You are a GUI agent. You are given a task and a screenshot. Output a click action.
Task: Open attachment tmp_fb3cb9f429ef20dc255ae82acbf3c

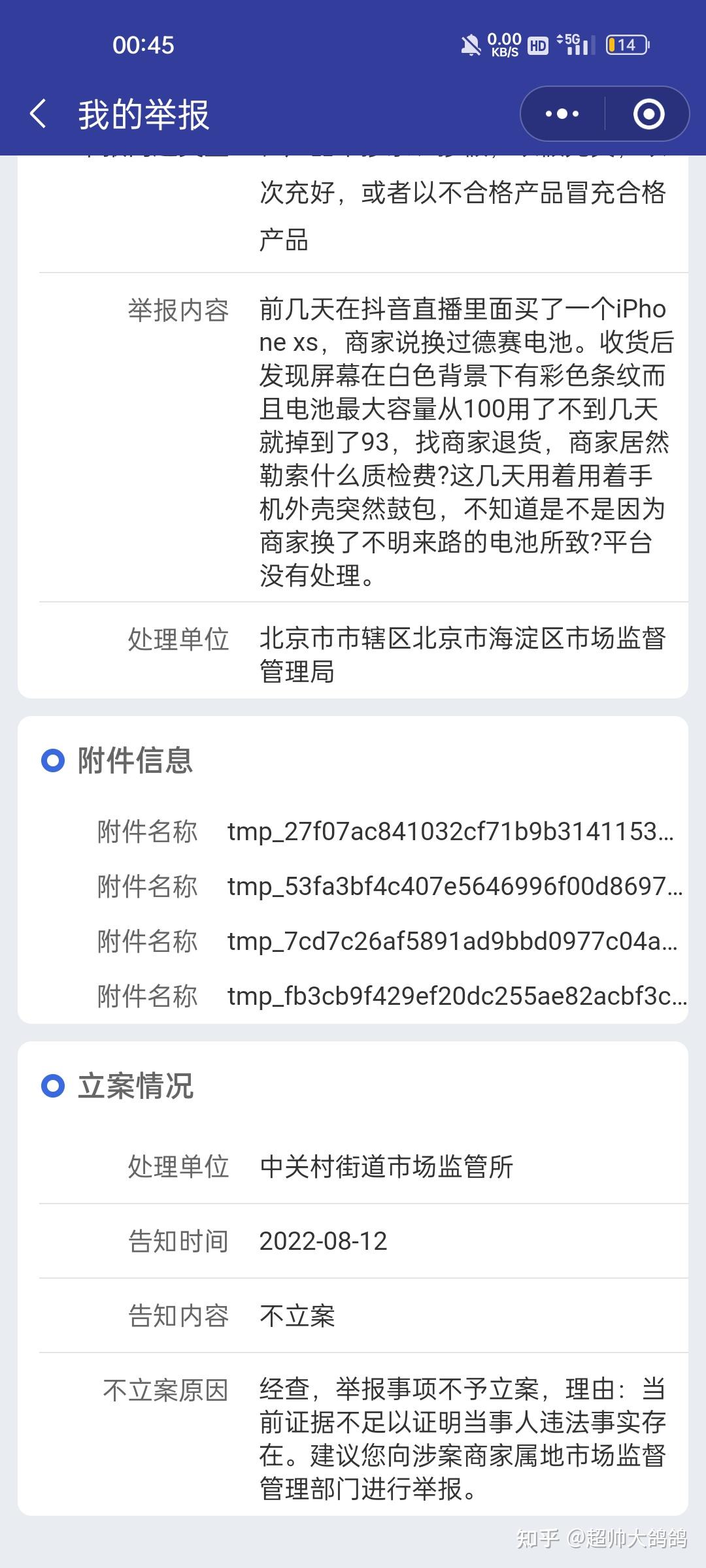(x=457, y=996)
